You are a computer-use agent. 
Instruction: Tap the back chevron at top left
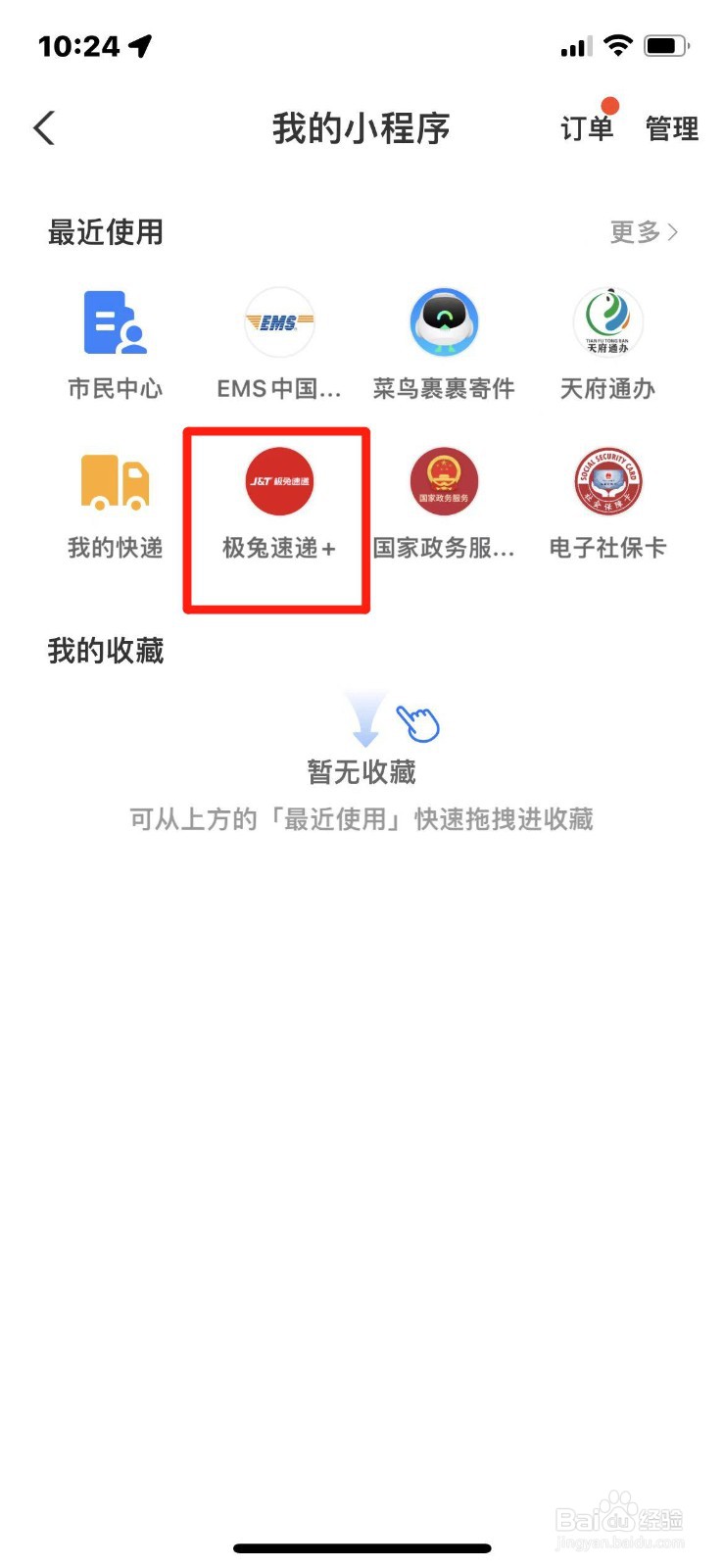click(42, 127)
